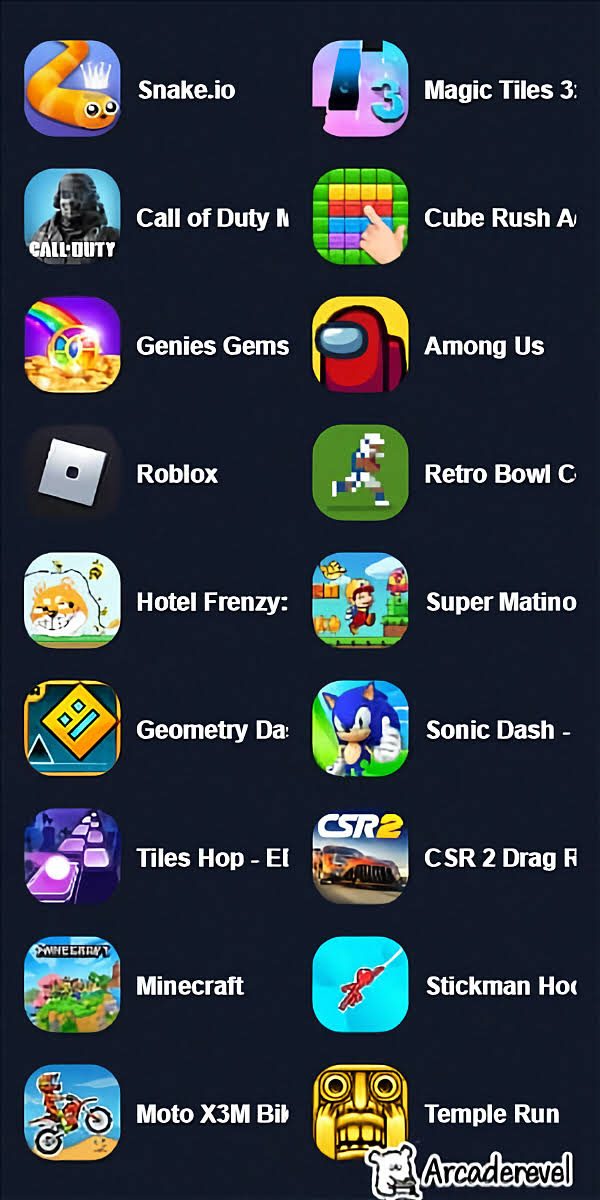This screenshot has width=600, height=1200.
Task: Select Minecraft
Action: tap(72, 985)
